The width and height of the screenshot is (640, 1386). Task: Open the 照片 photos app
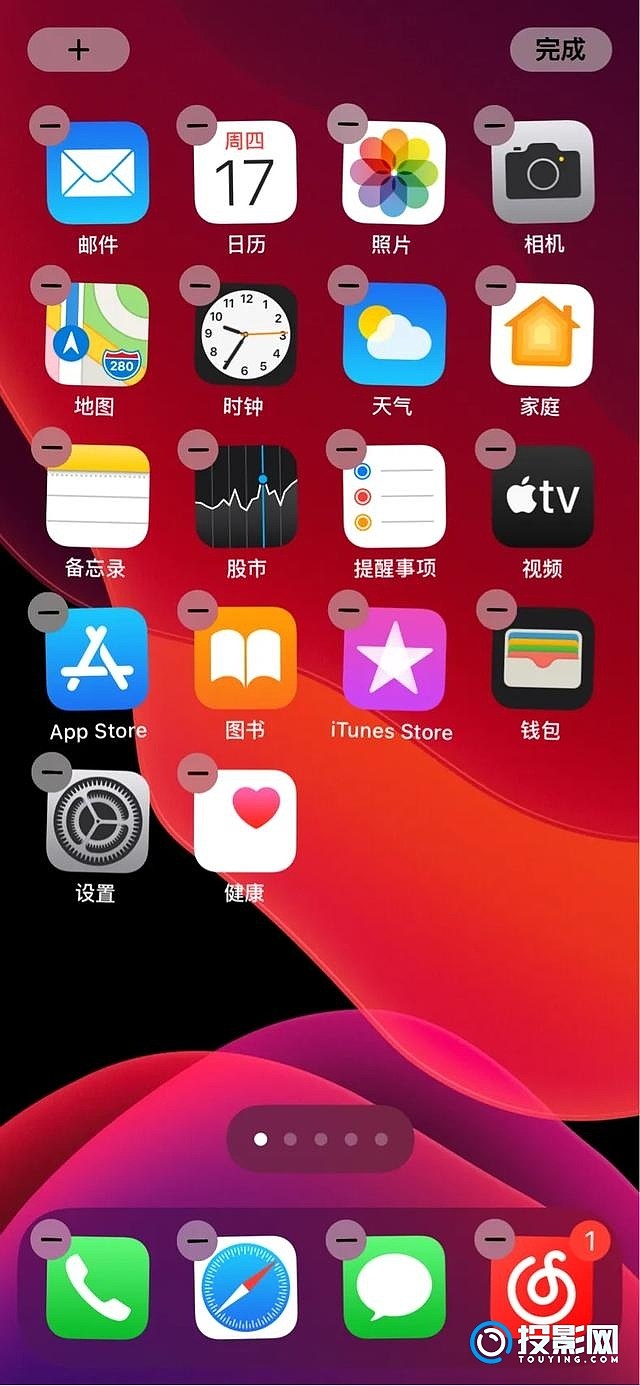[393, 173]
